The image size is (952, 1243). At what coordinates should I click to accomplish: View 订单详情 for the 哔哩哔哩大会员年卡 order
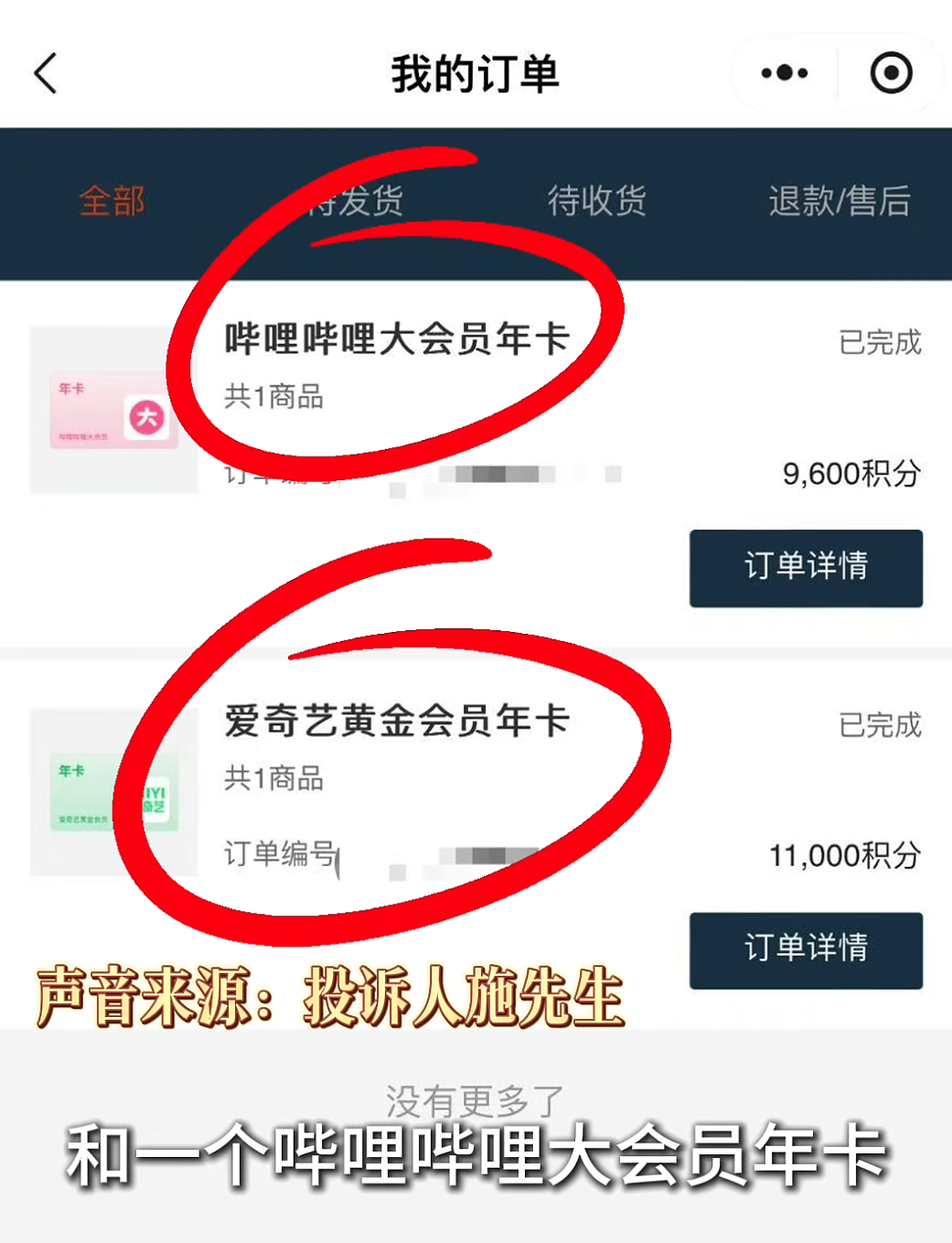pyautogui.click(x=806, y=567)
